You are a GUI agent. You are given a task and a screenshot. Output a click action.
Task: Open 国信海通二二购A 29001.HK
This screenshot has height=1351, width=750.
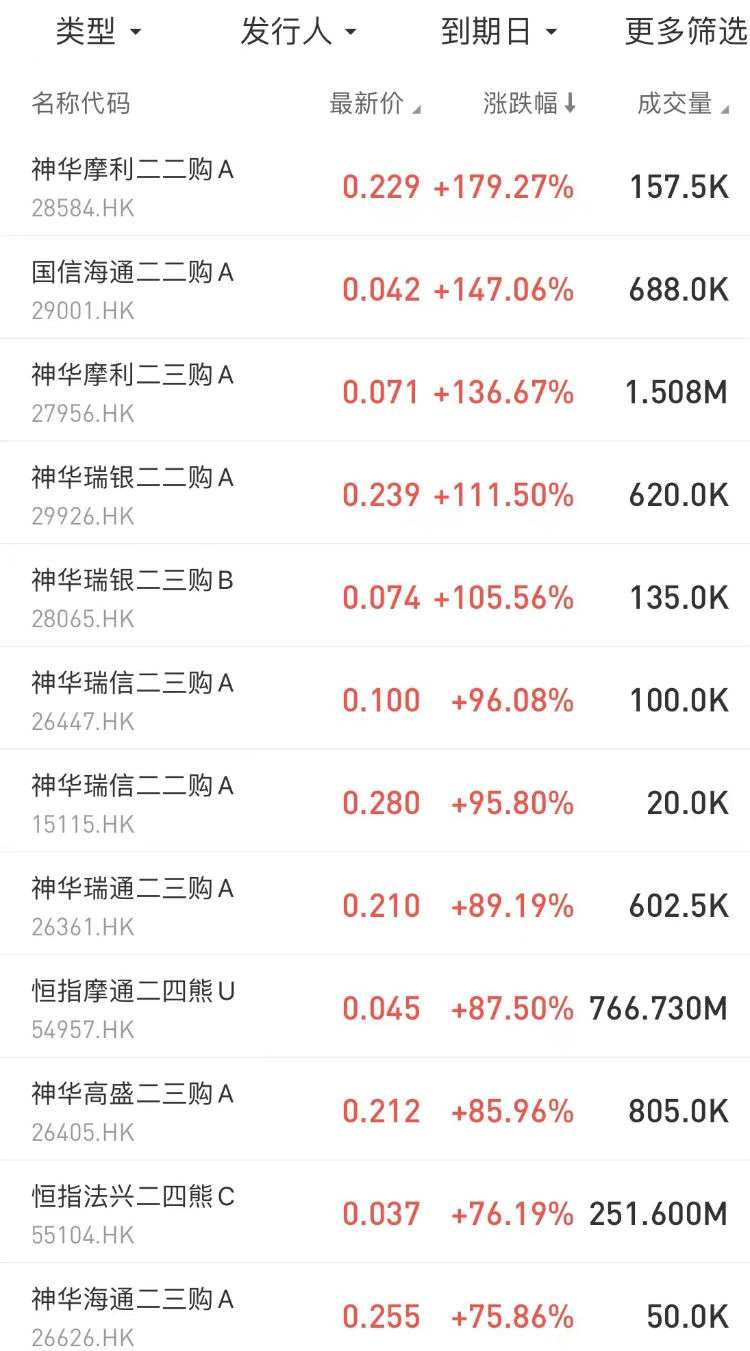pyautogui.click(x=375, y=289)
